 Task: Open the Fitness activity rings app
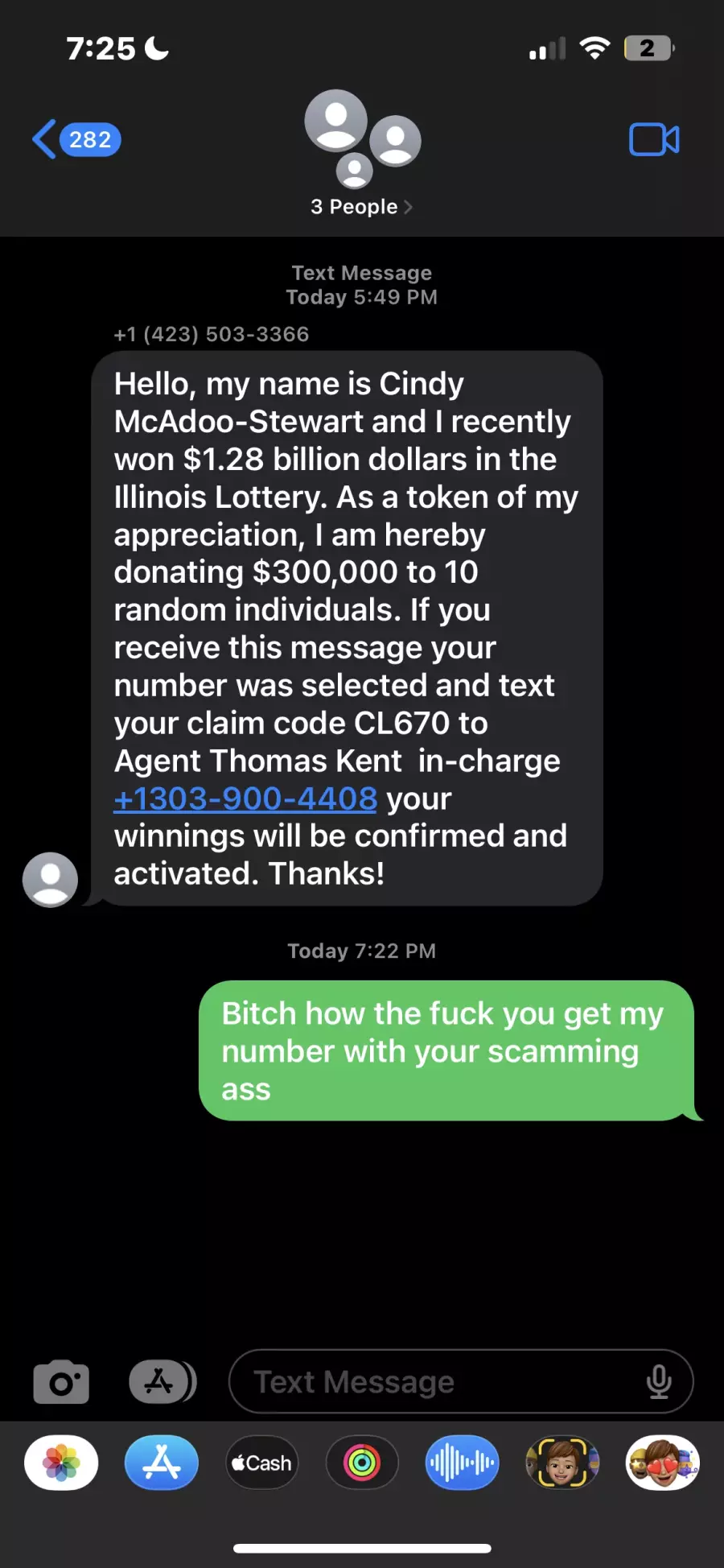(x=362, y=1463)
